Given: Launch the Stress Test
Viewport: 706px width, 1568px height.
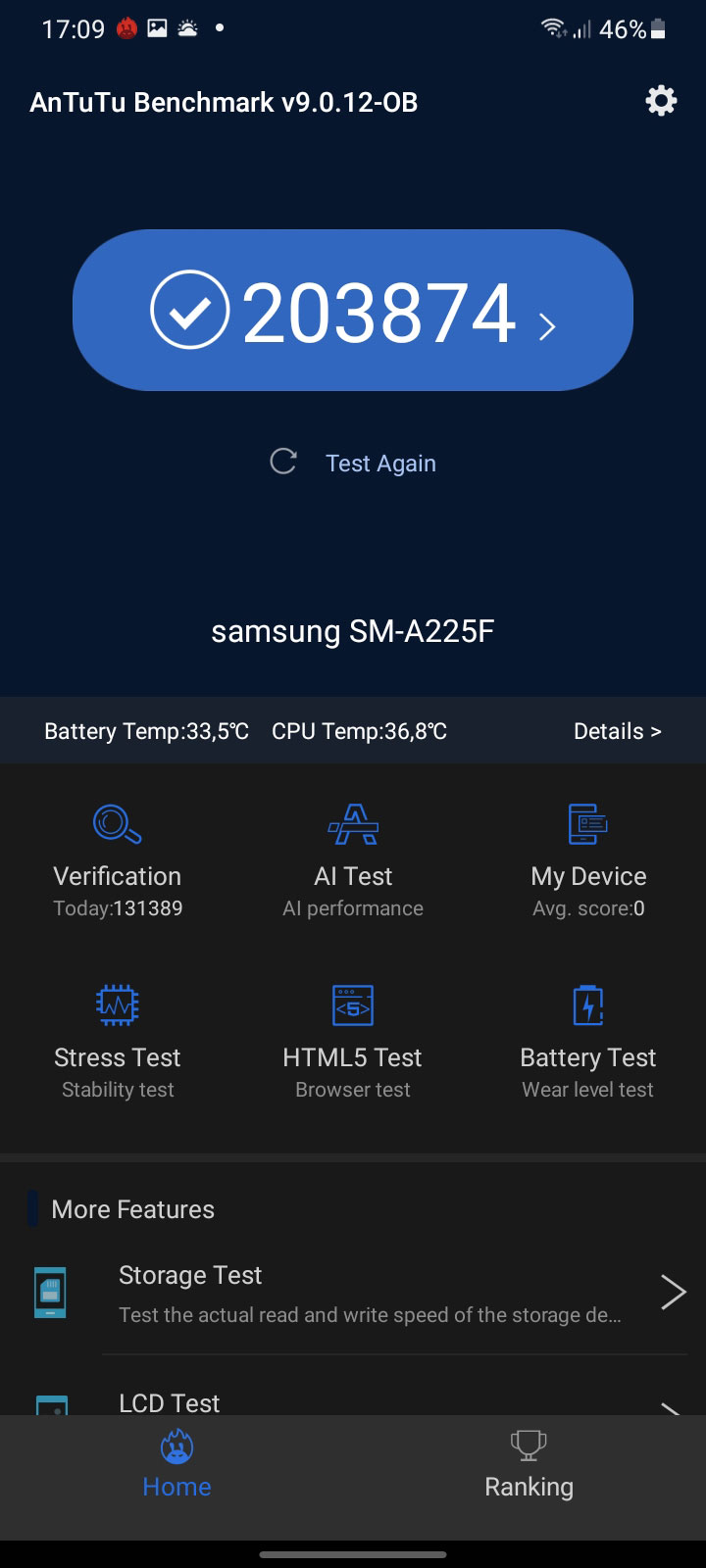Looking at the screenshot, I should tap(118, 1042).
